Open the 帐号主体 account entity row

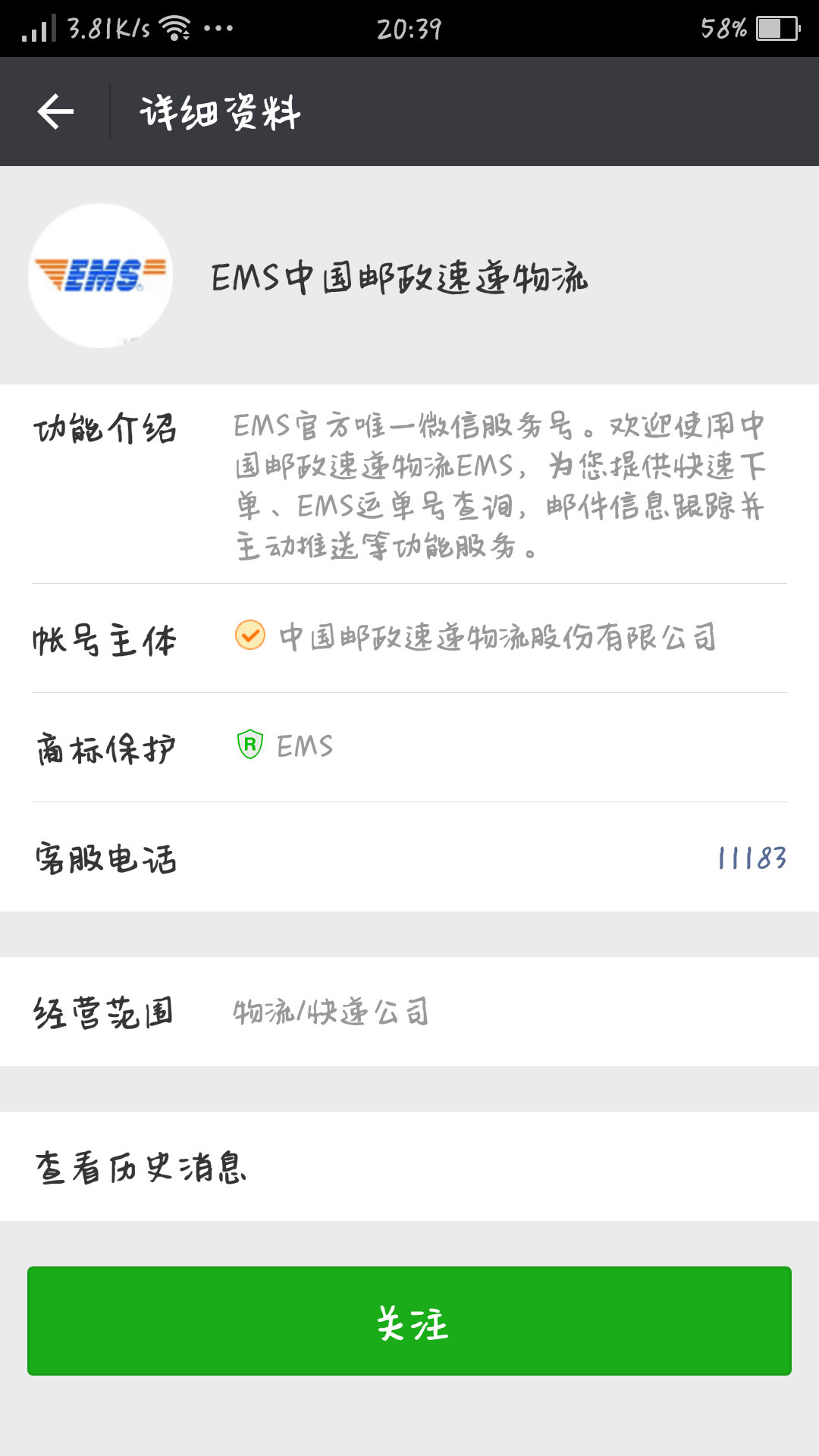coord(409,639)
